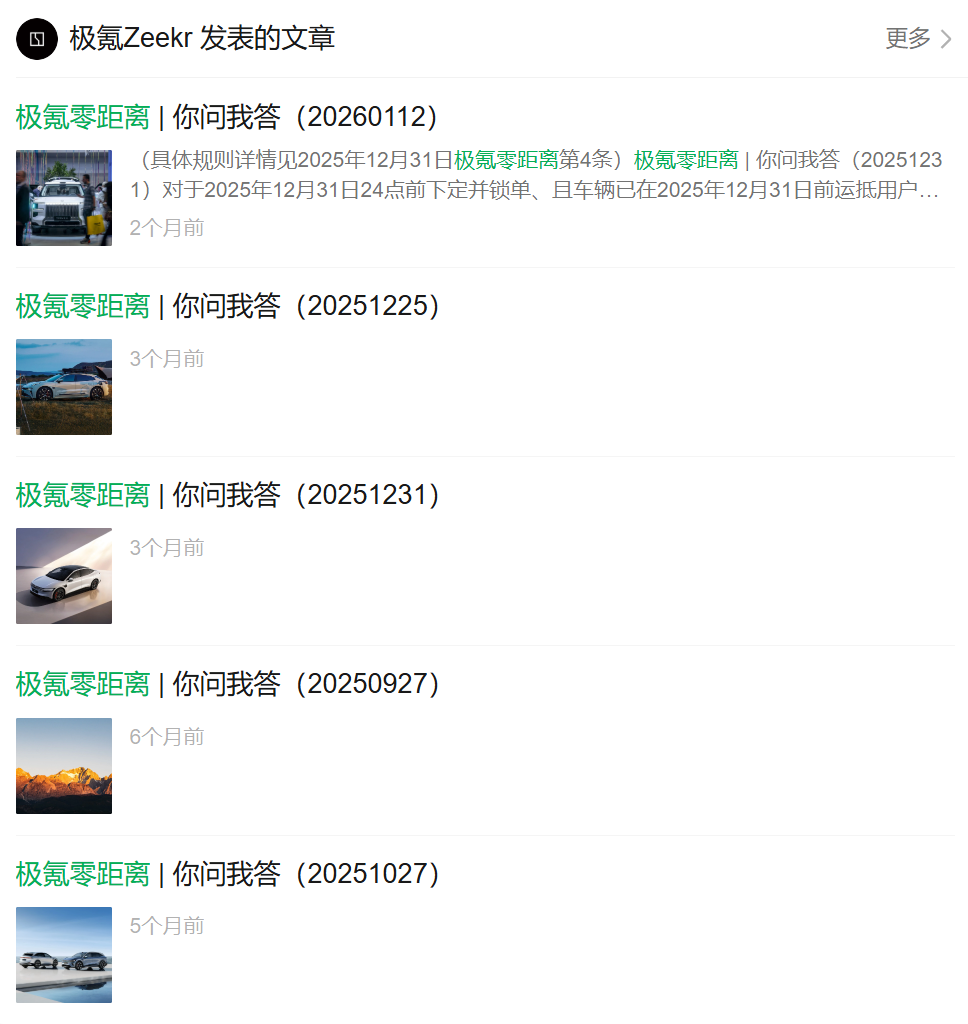
Task: Select the 你问我答（20251027）article
Action: coord(228,874)
